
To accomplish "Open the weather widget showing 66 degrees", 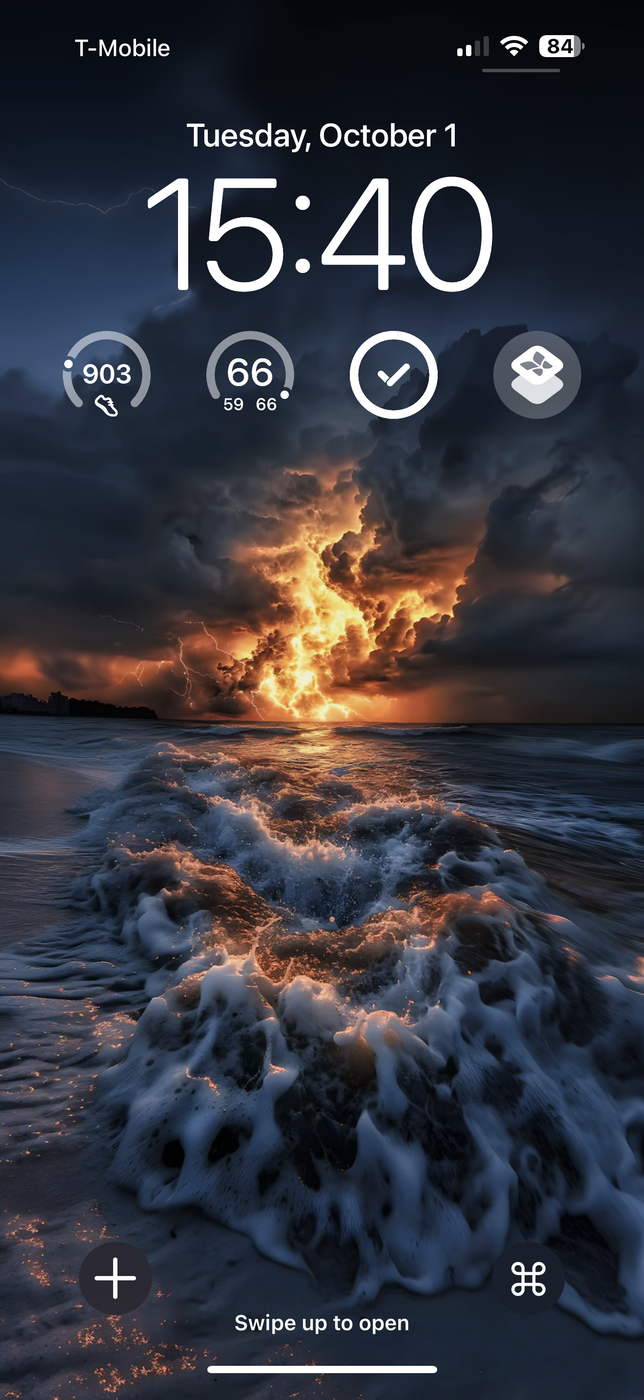I will tap(250, 375).
